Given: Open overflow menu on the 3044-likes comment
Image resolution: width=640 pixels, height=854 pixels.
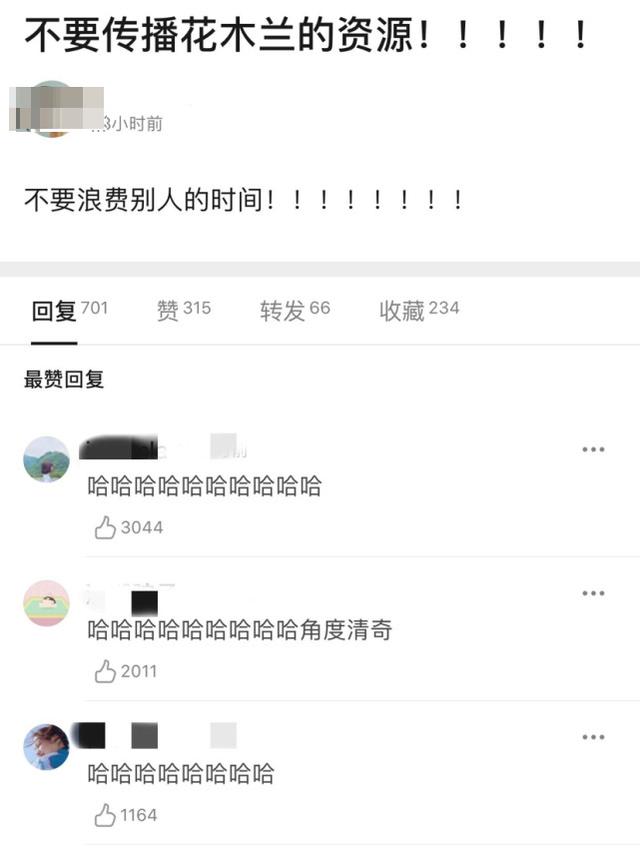Looking at the screenshot, I should coord(593,450).
